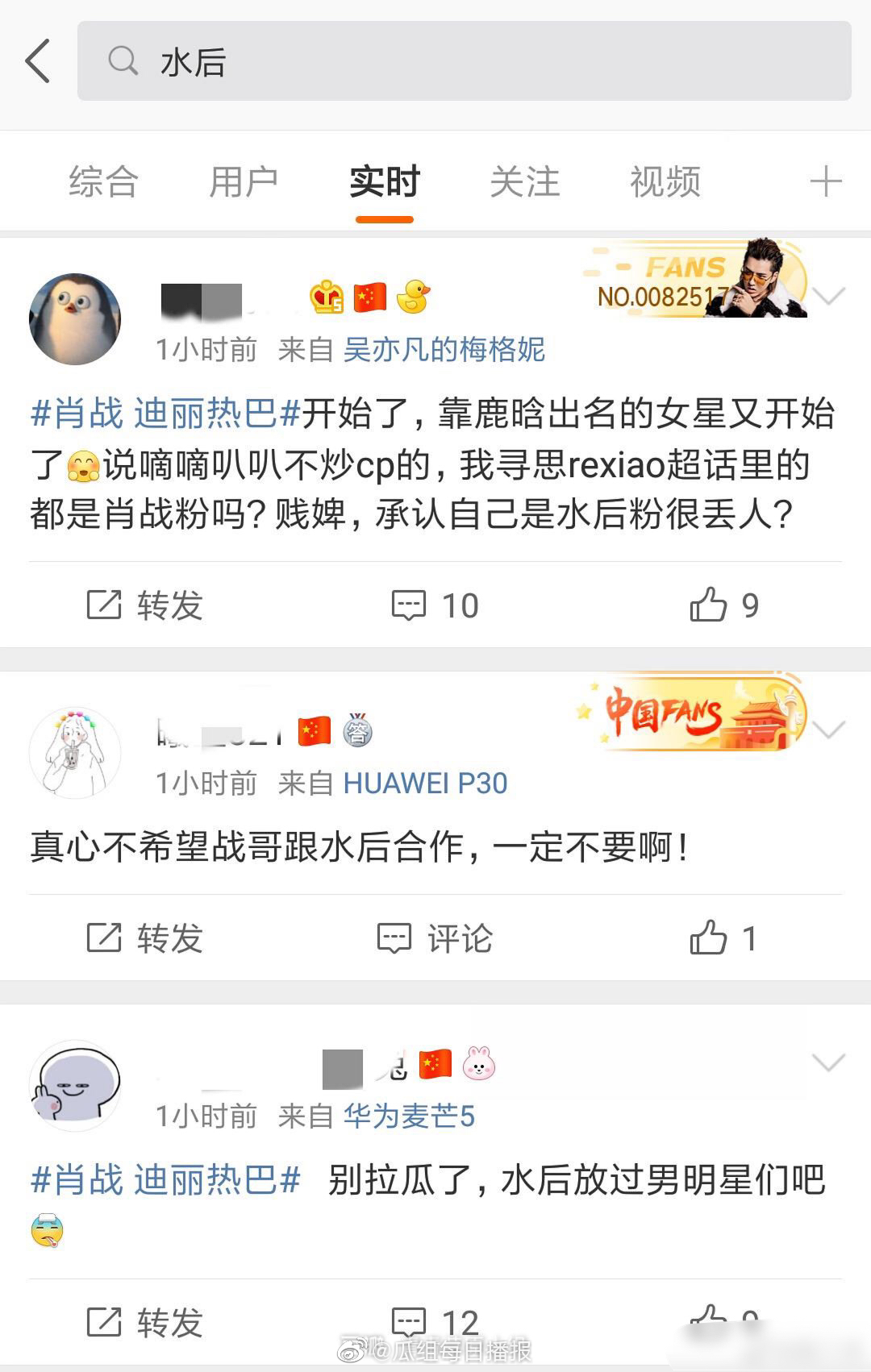Open the 视频 tab

[x=665, y=181]
